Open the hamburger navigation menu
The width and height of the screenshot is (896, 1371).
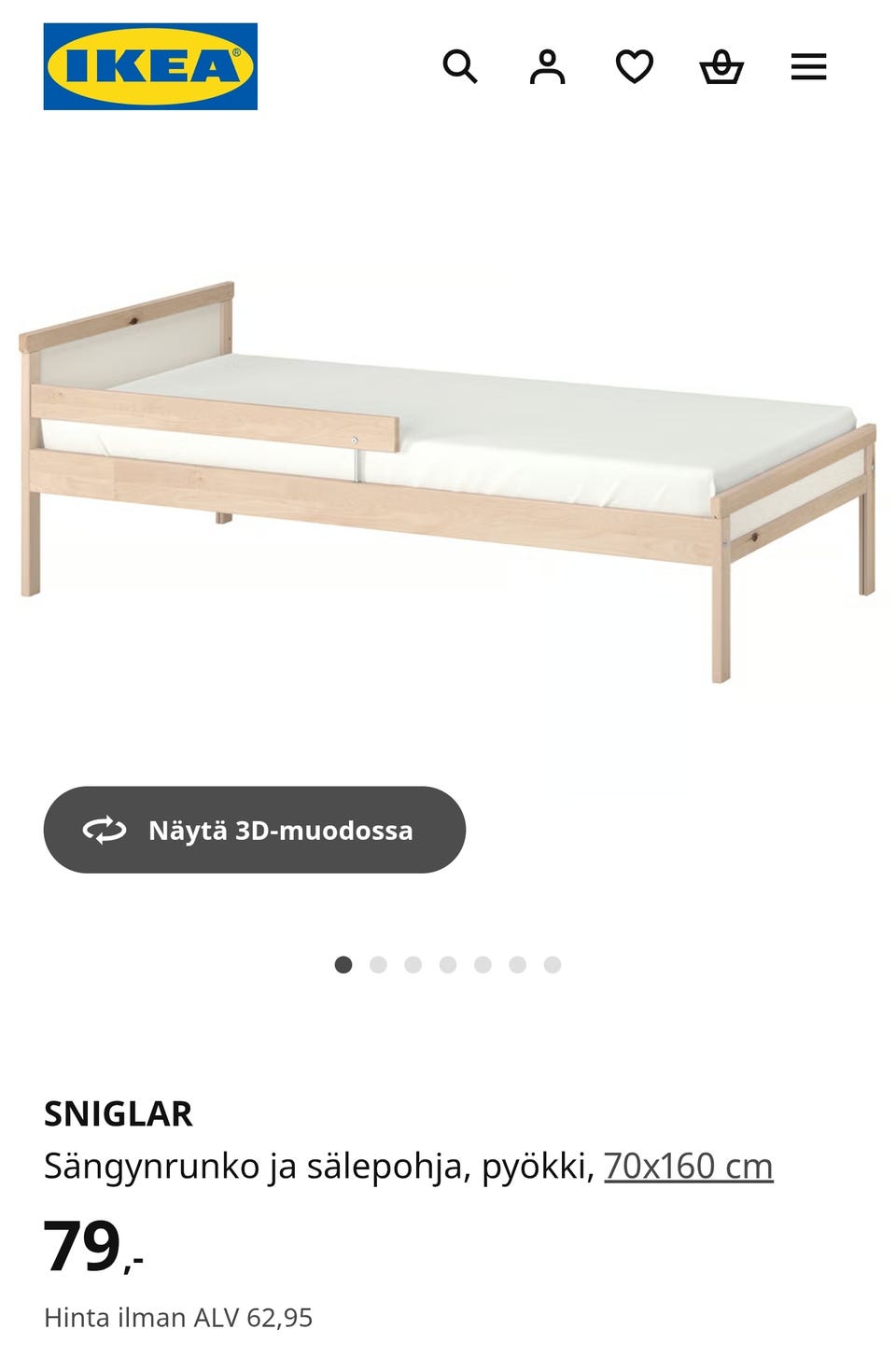tap(807, 66)
